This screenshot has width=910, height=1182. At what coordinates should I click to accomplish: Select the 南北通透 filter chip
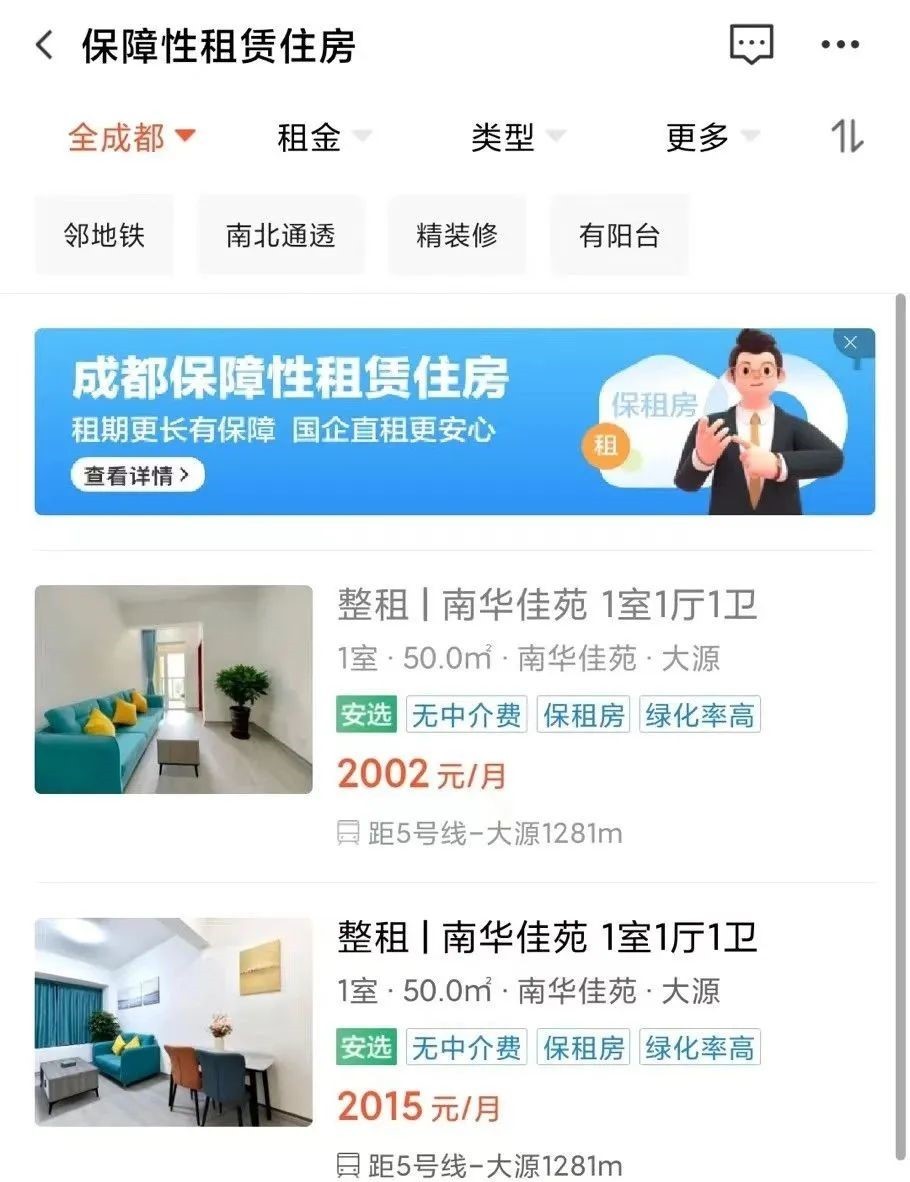[x=280, y=236]
